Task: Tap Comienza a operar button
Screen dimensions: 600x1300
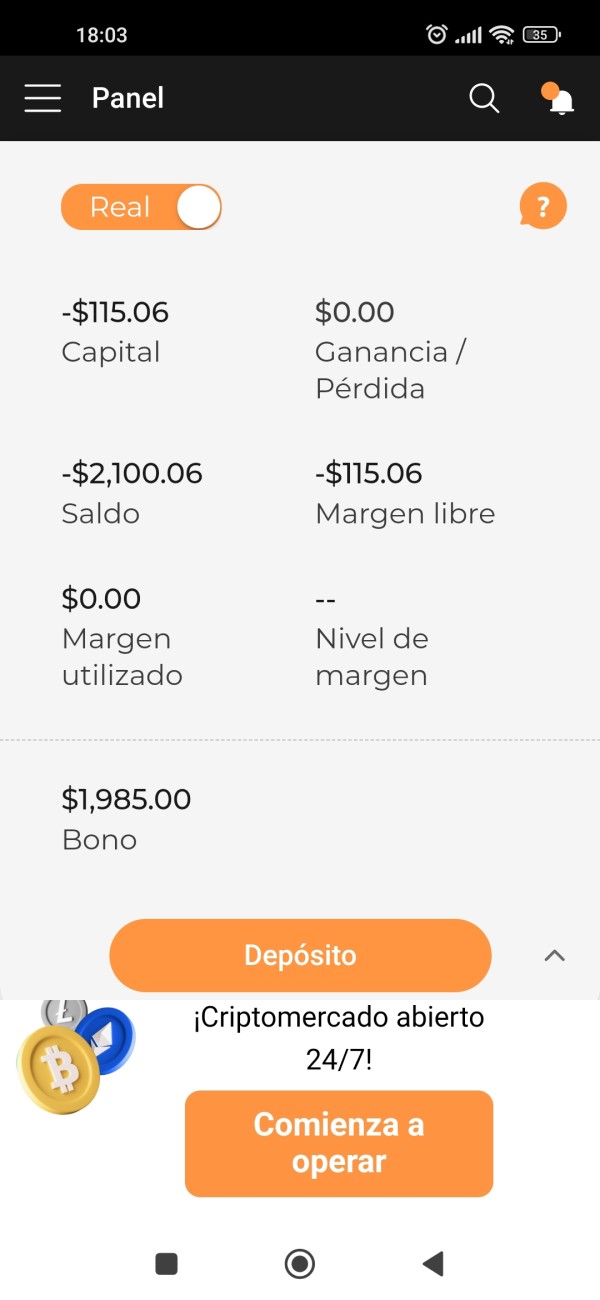Action: (339, 1143)
